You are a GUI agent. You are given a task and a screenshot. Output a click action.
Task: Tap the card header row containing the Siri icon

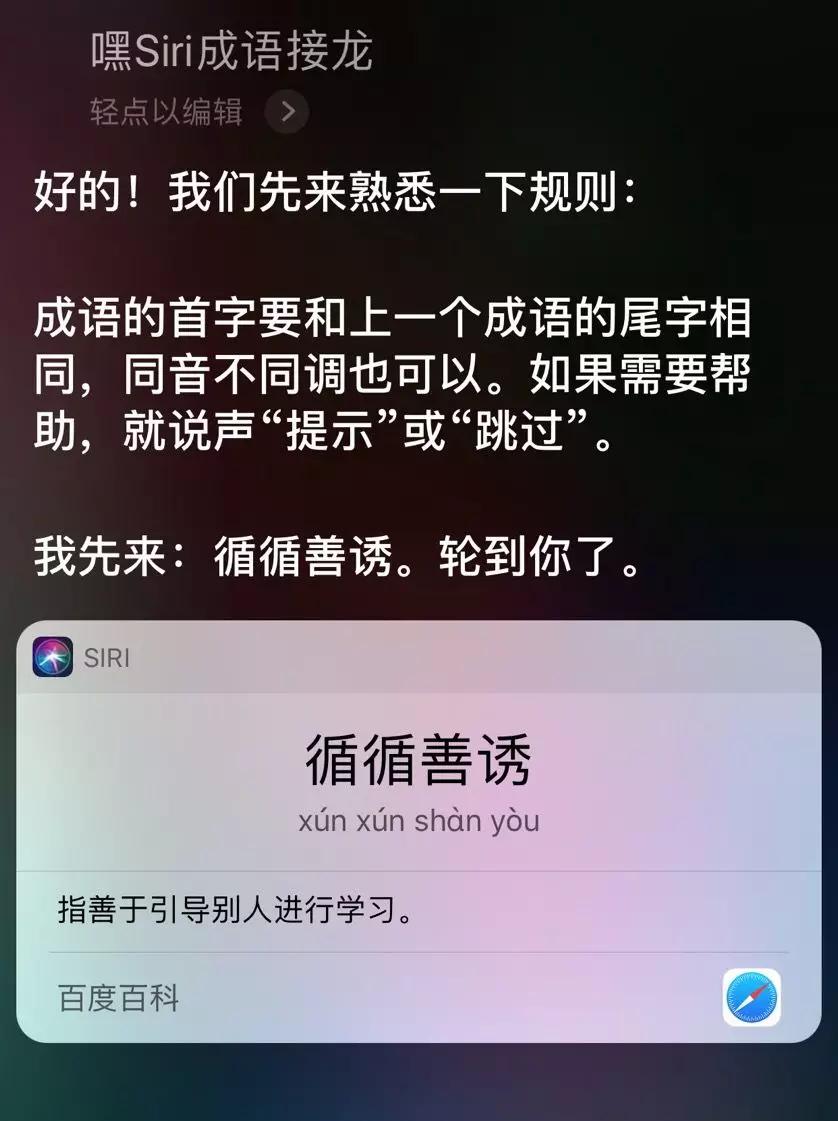[x=419, y=657]
